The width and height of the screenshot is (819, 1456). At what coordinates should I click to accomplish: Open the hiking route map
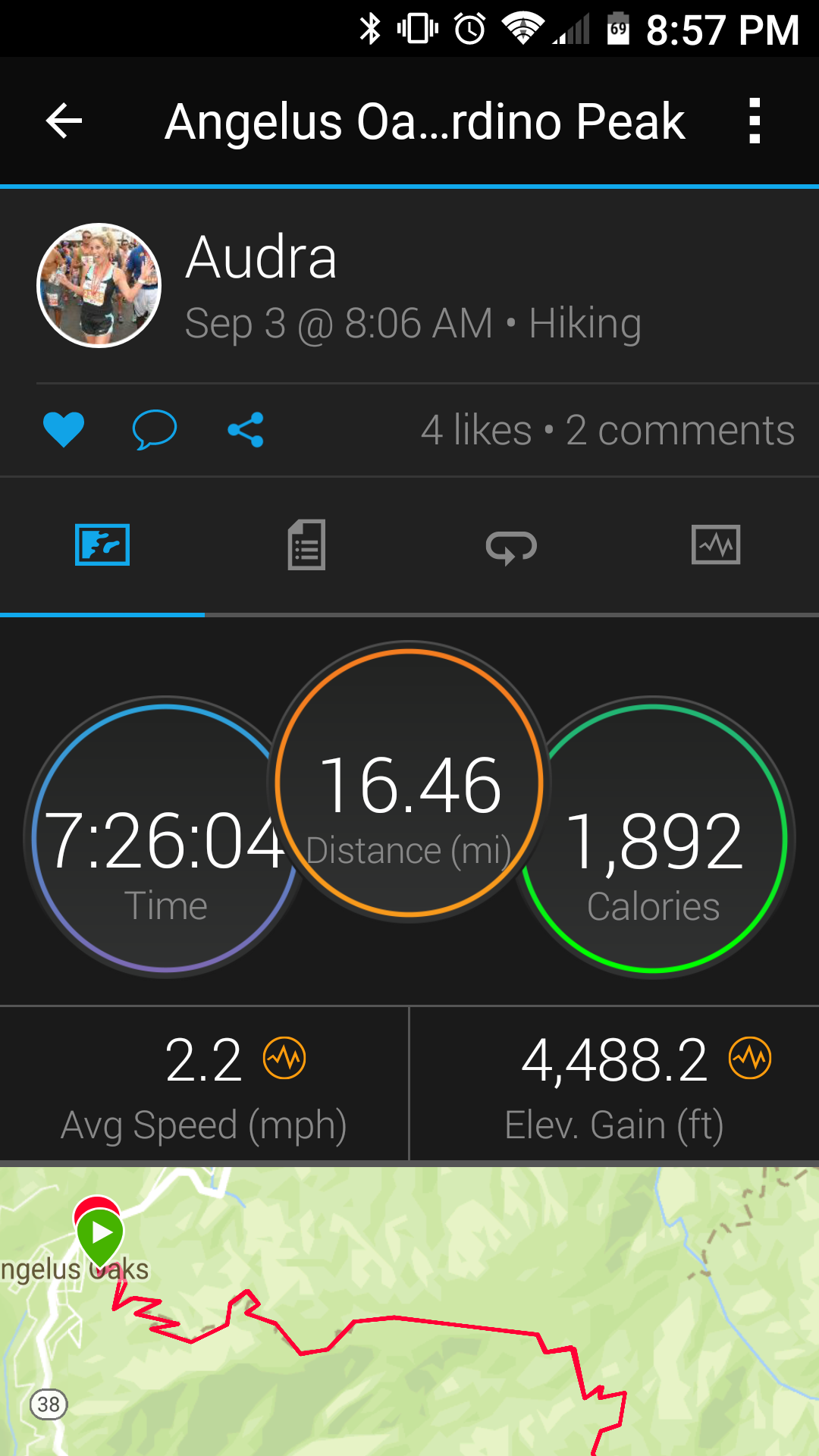point(409,1312)
